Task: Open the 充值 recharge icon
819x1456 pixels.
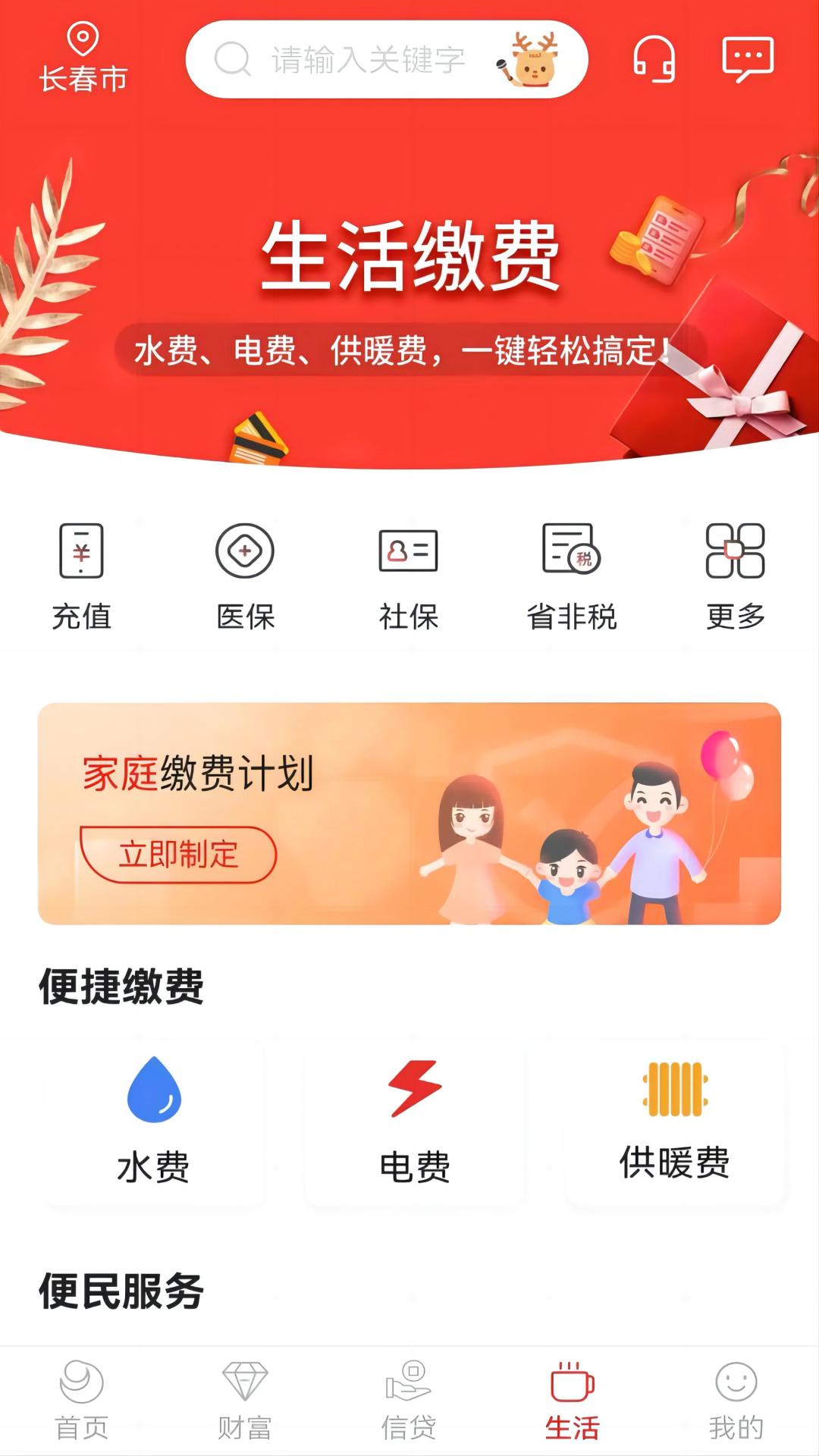Action: [x=81, y=576]
